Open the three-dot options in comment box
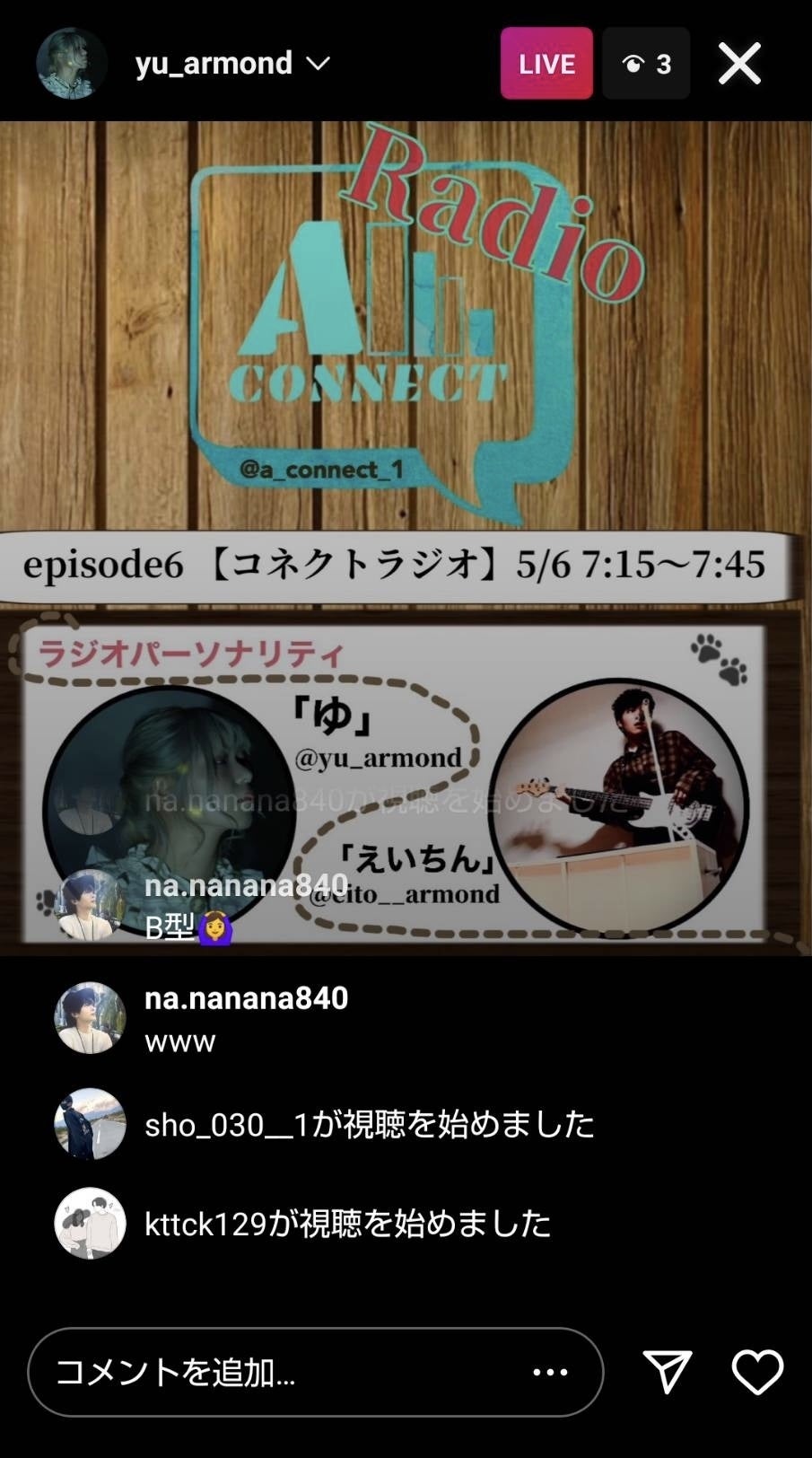Image resolution: width=812 pixels, height=1458 pixels. 550,1372
